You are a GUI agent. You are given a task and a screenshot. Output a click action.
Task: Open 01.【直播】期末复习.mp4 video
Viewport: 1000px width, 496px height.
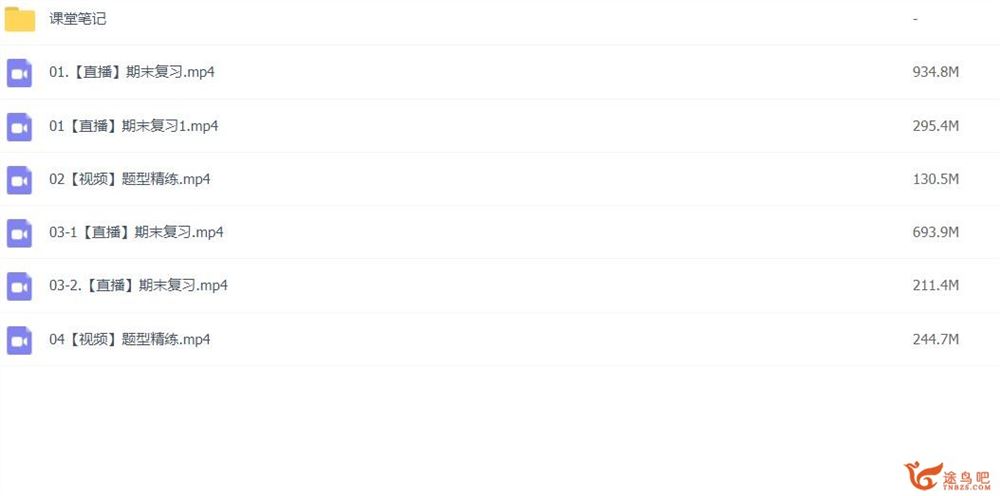[x=132, y=72]
